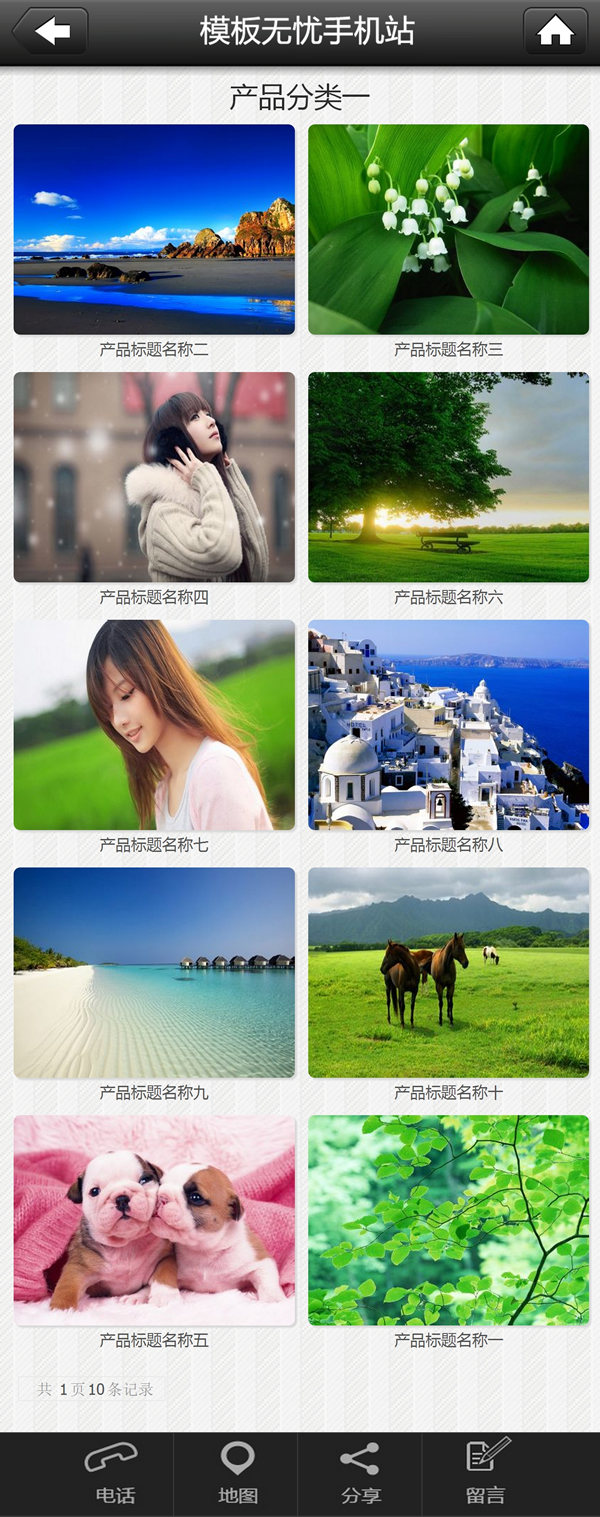Open the home page icon
Image resolution: width=600 pixels, height=1517 pixels.
click(x=555, y=31)
